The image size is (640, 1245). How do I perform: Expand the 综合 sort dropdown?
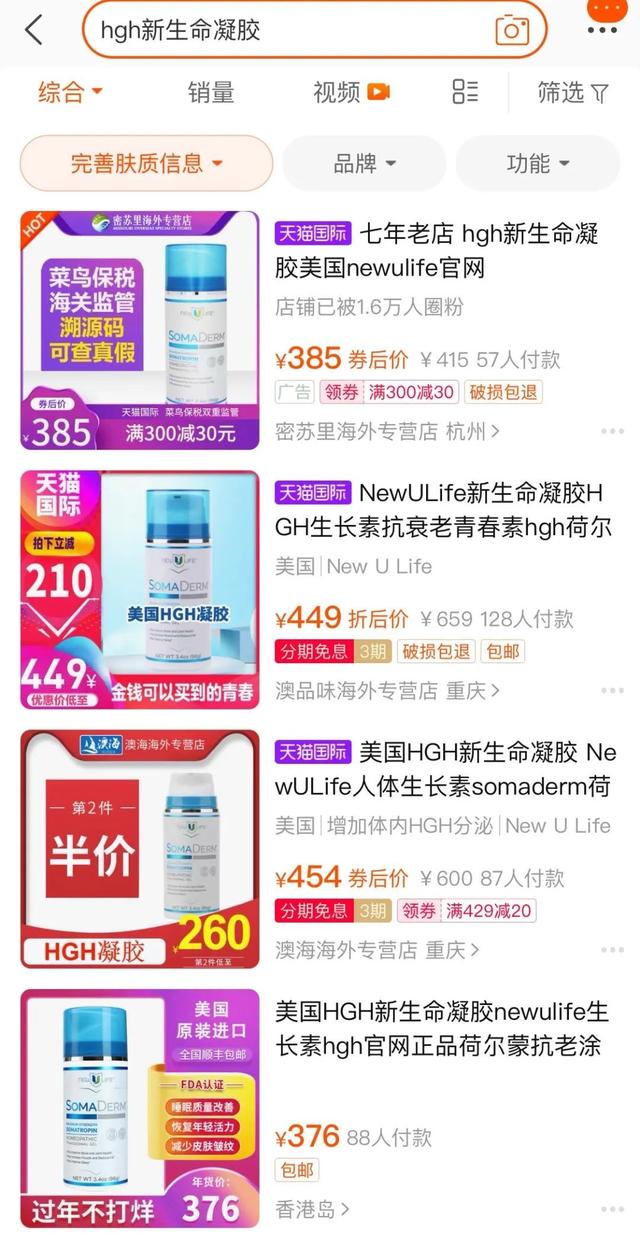pos(70,93)
